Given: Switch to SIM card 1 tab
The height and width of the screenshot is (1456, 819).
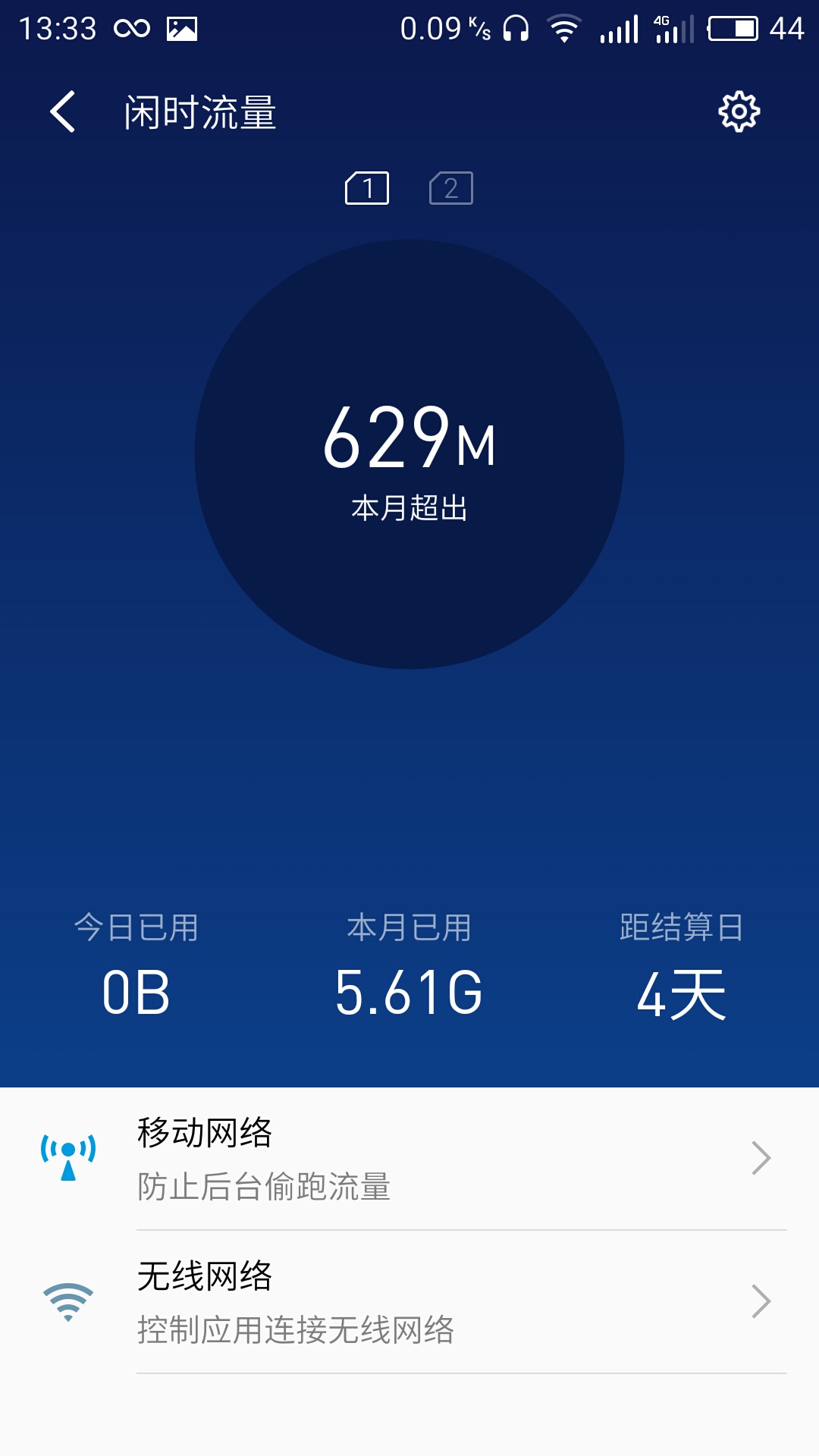Looking at the screenshot, I should click(x=367, y=188).
